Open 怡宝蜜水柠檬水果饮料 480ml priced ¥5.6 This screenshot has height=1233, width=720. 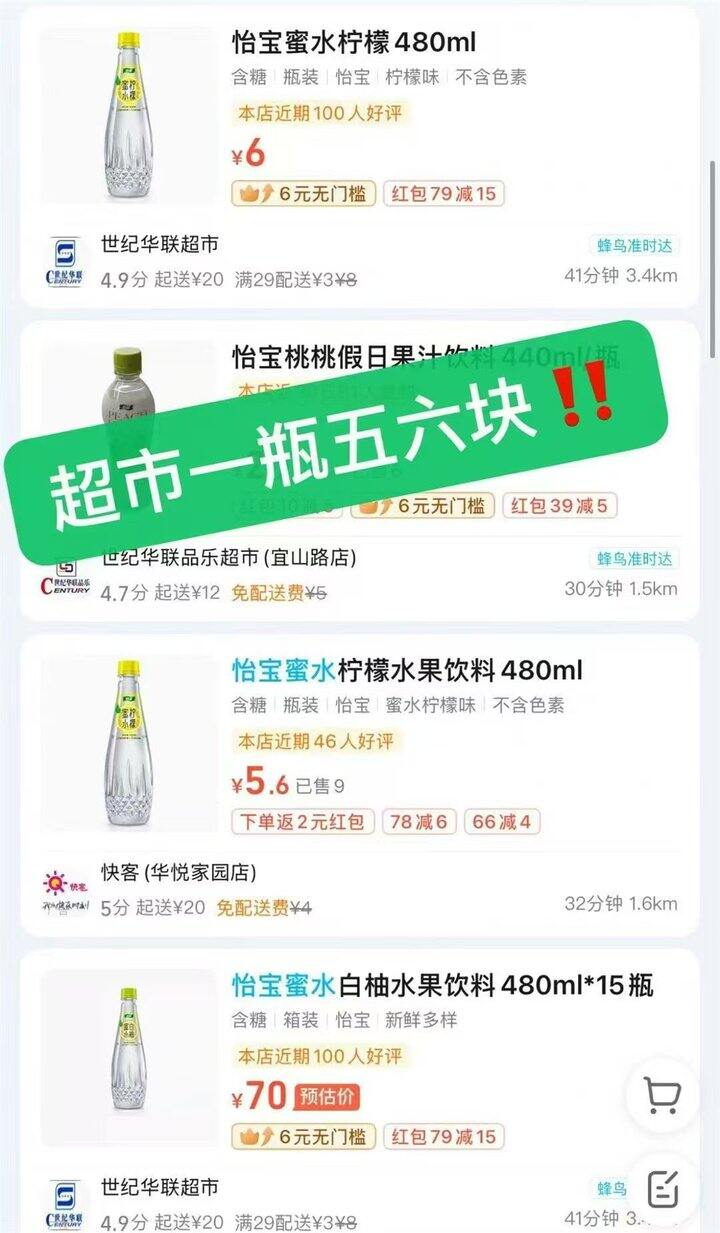click(407, 670)
